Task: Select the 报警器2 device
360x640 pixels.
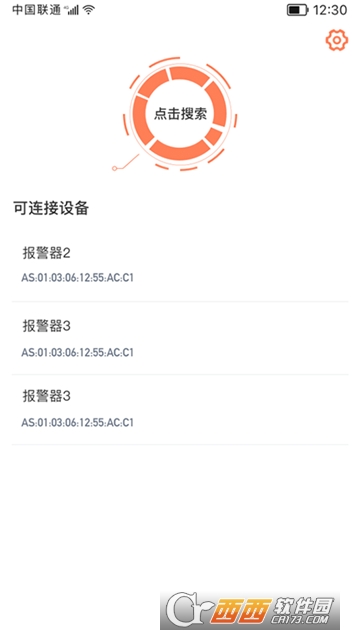Action: (x=180, y=265)
